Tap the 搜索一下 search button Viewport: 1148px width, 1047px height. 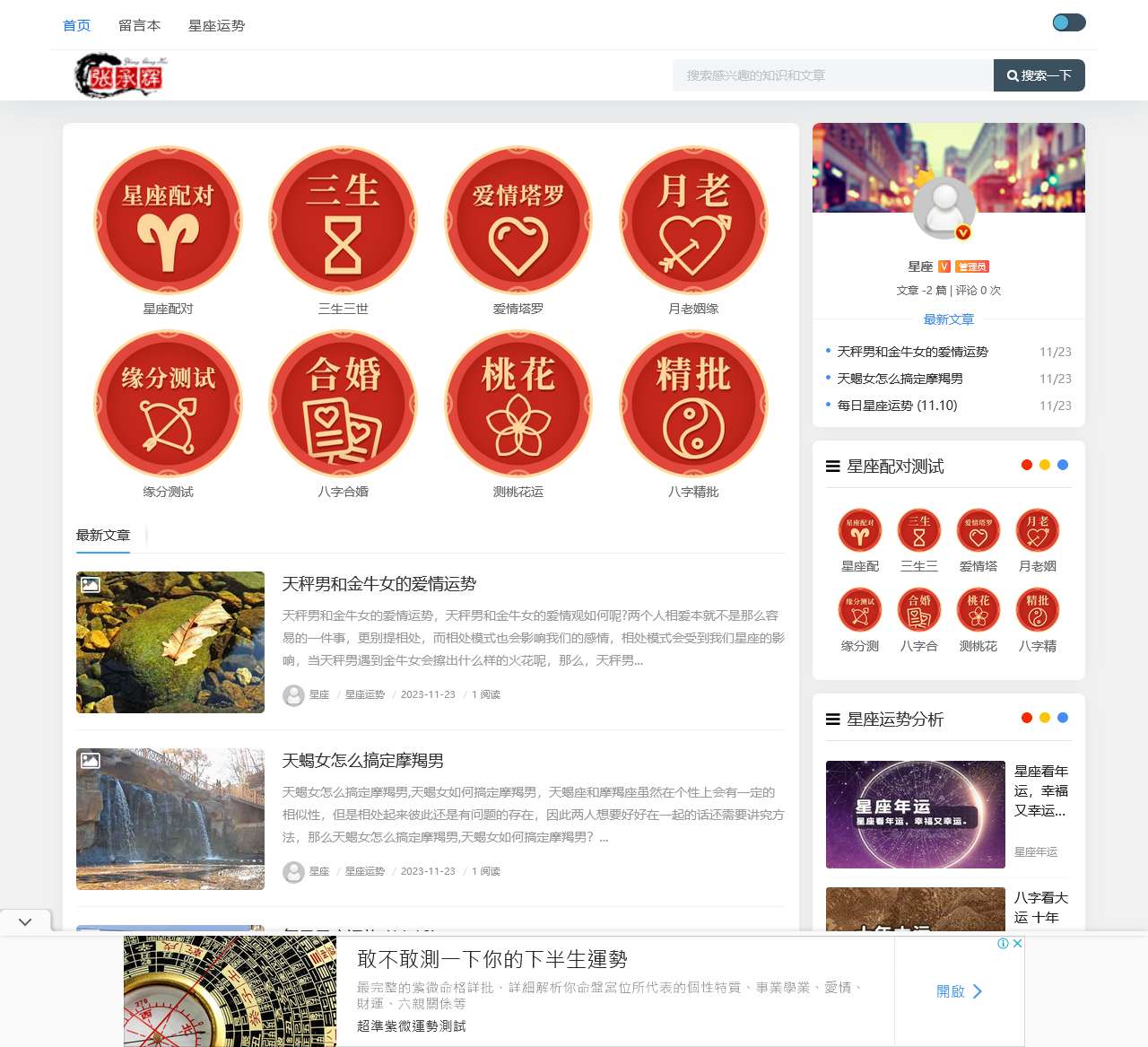click(x=1039, y=75)
